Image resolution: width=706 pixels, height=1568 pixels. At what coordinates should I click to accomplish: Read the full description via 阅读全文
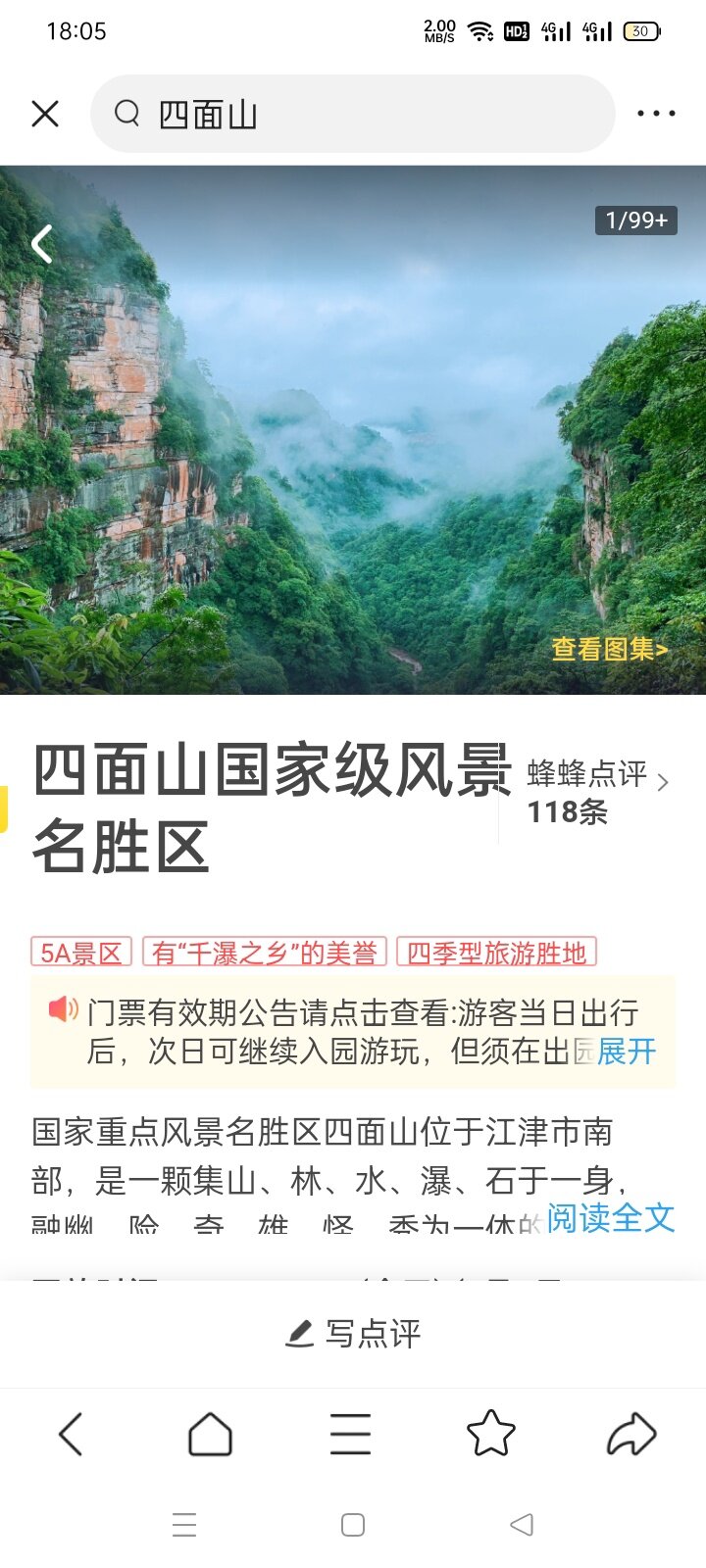(x=610, y=1218)
